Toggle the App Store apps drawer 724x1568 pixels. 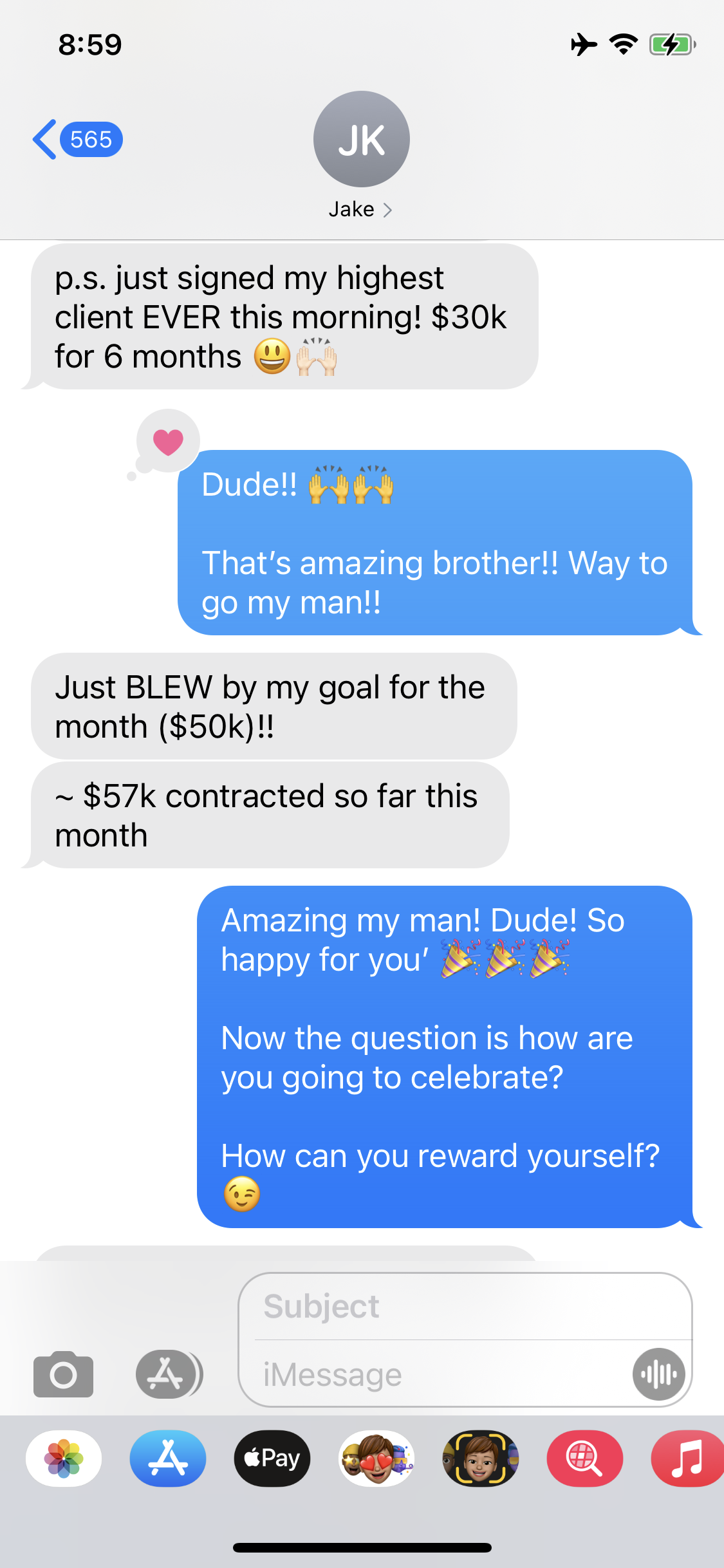pos(169,1374)
